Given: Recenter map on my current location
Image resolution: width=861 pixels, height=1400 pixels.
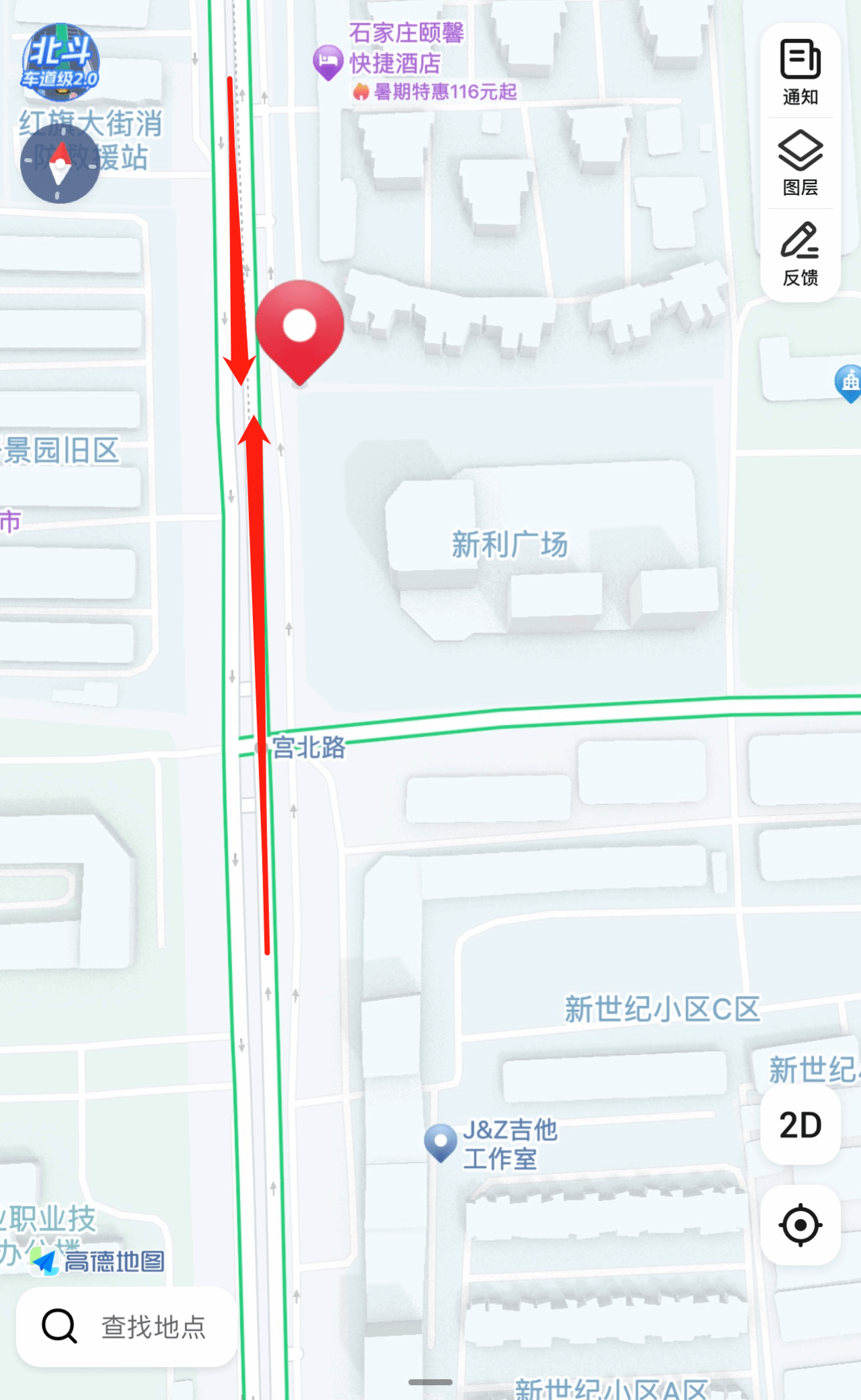Looking at the screenshot, I should [800, 1224].
